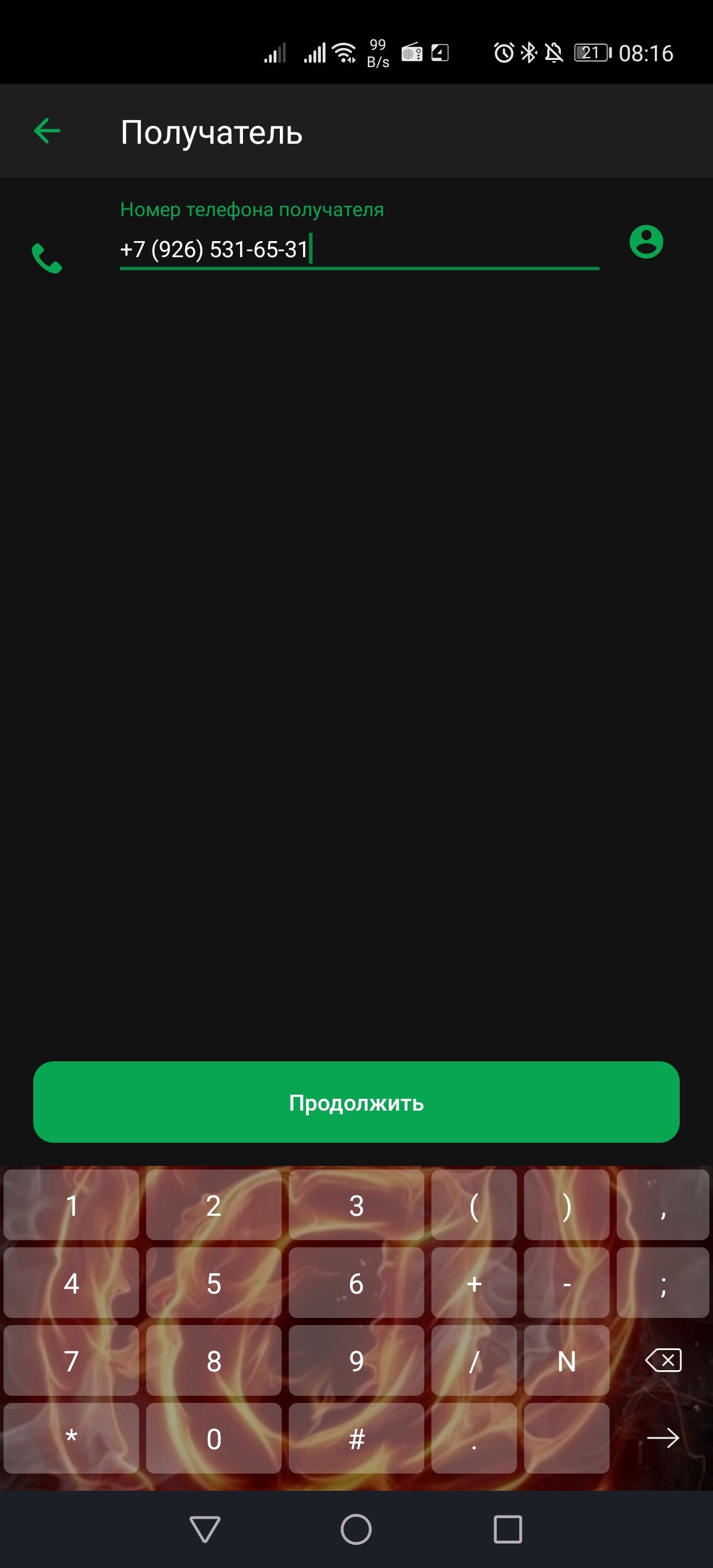713x1568 pixels.
Task: Pick a recipient from contacts
Action: coord(645,242)
